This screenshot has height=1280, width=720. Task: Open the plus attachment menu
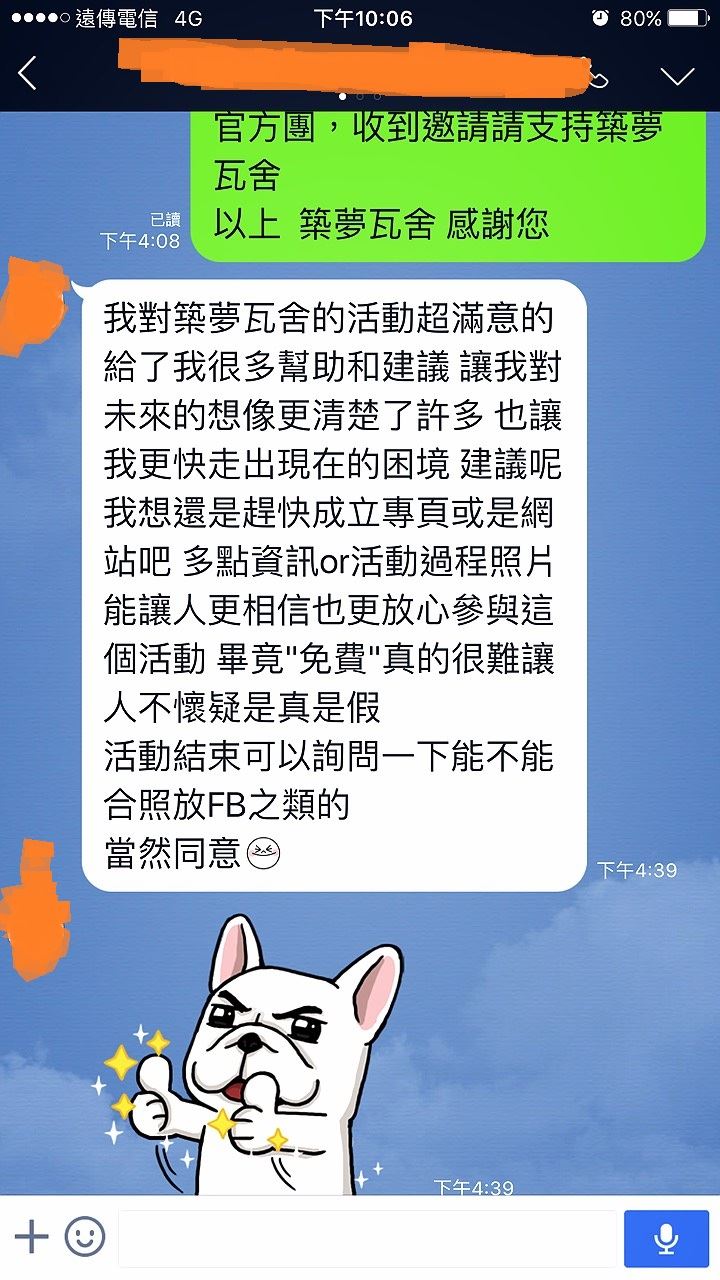tap(31, 1238)
